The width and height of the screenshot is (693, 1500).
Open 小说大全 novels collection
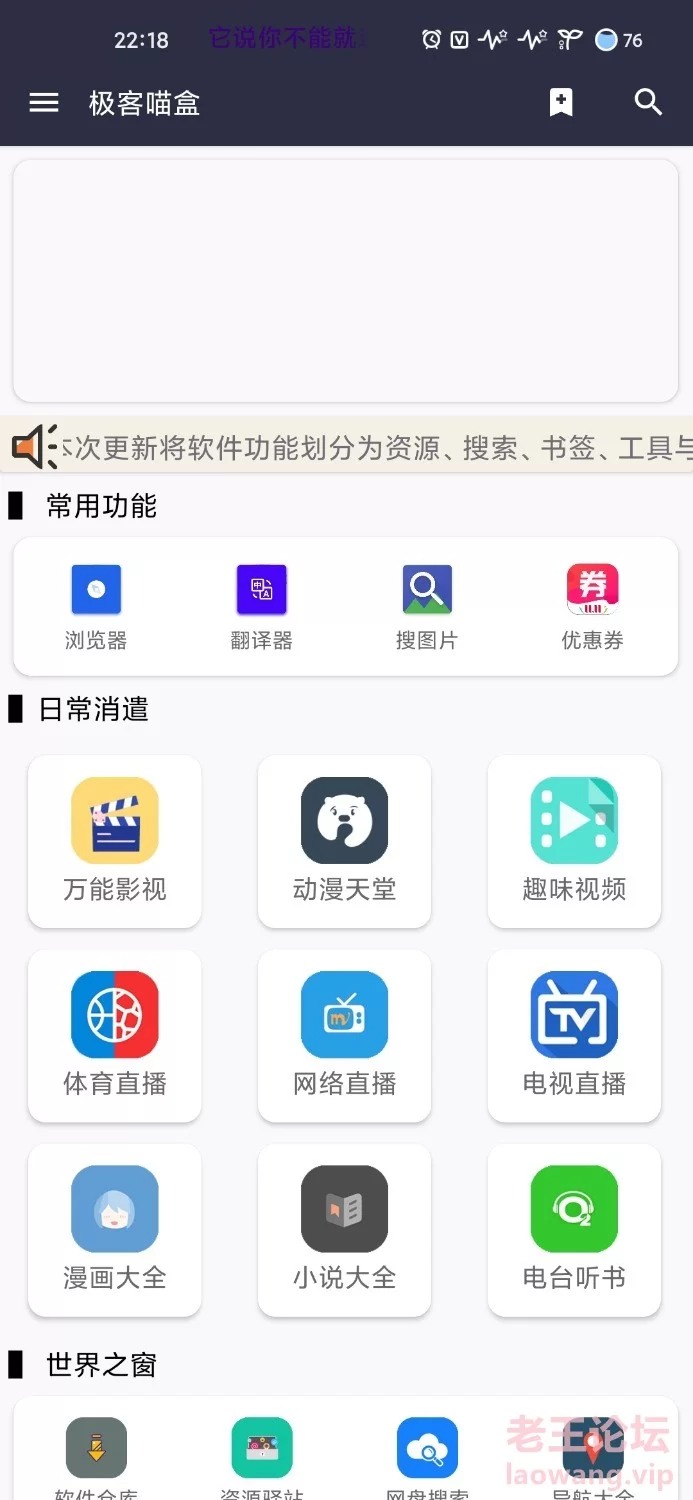tap(345, 1230)
